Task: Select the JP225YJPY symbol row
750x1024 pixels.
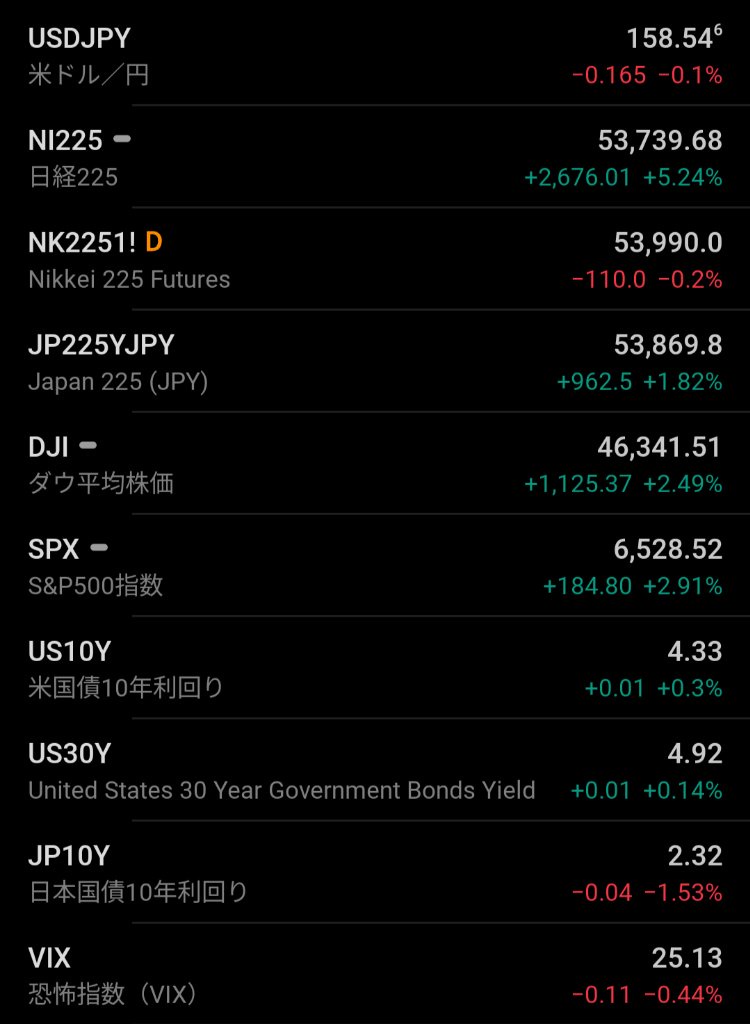Action: coord(375,362)
